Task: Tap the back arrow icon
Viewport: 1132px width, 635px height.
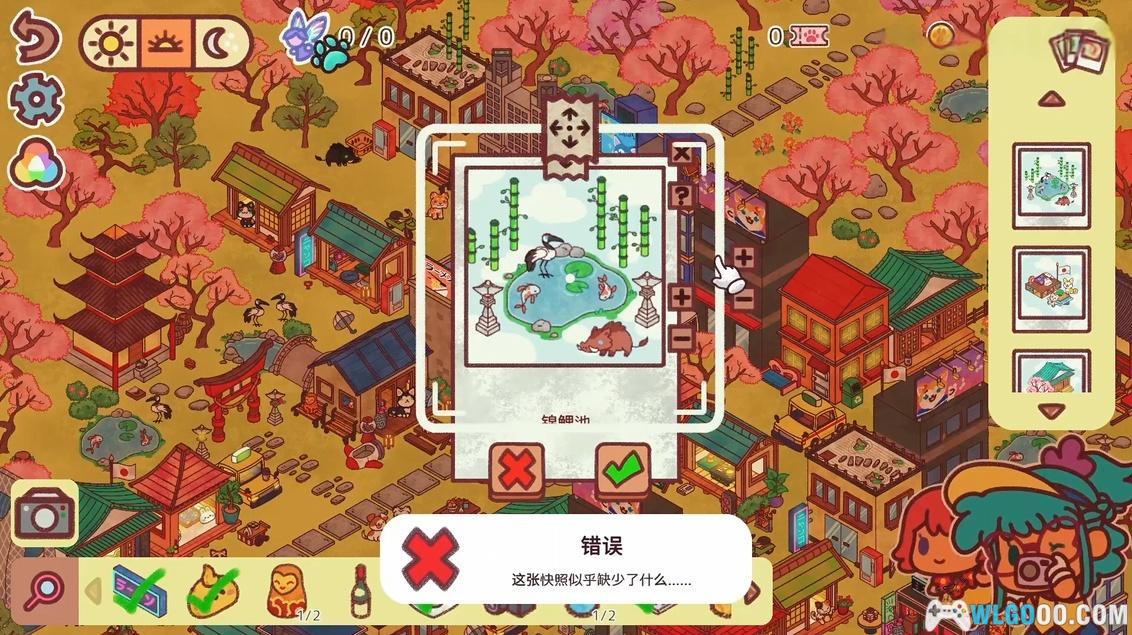Action: coord(36,36)
